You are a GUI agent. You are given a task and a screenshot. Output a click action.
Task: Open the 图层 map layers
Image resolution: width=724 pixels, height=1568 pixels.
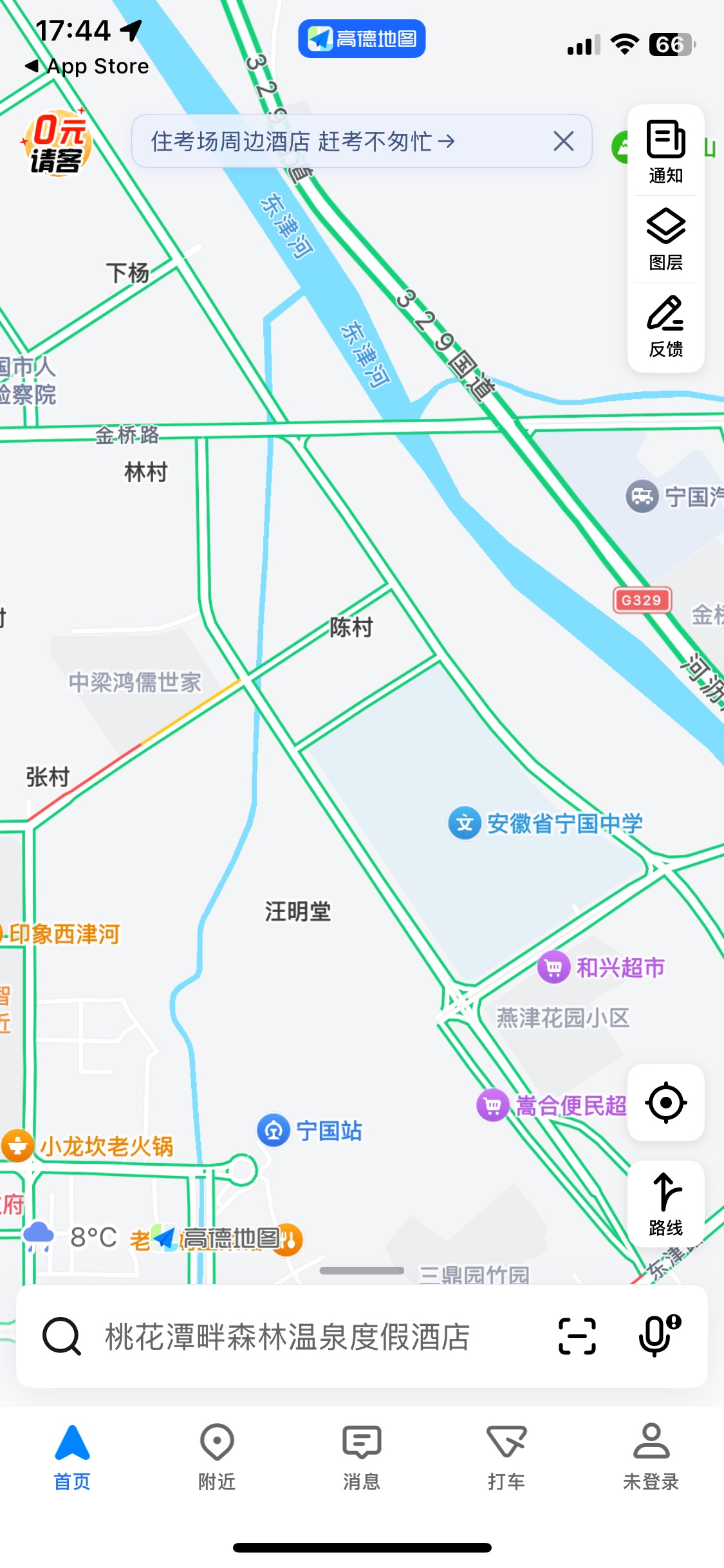pyautogui.click(x=665, y=239)
